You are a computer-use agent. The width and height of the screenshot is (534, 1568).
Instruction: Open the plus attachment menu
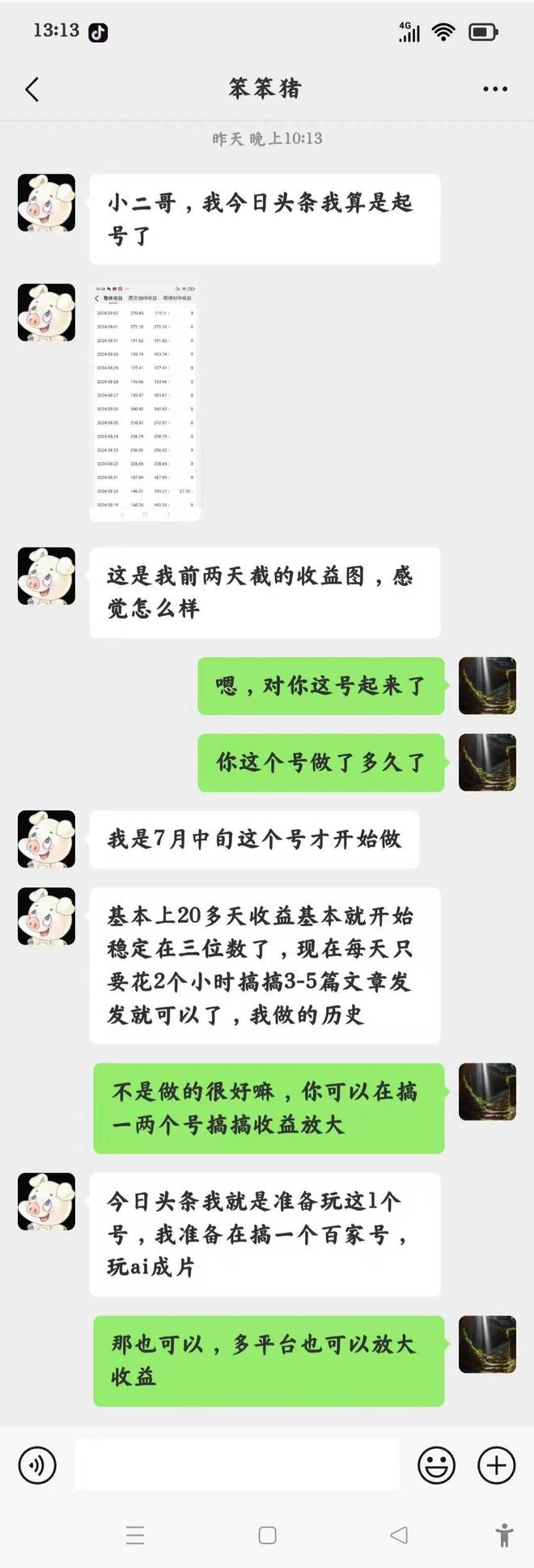click(496, 1465)
